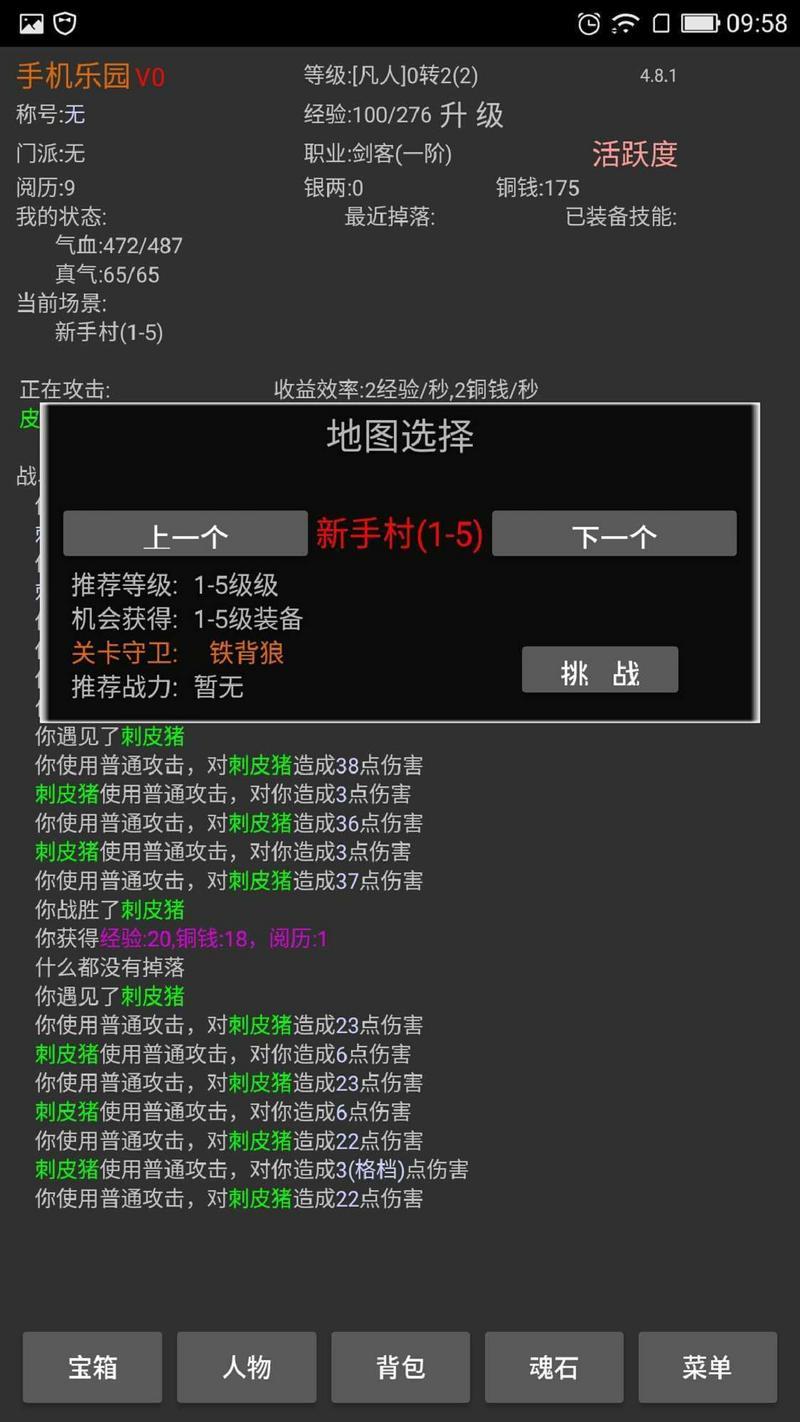Open the 活跃度 activity page
This screenshot has height=1422, width=800.
(634, 154)
